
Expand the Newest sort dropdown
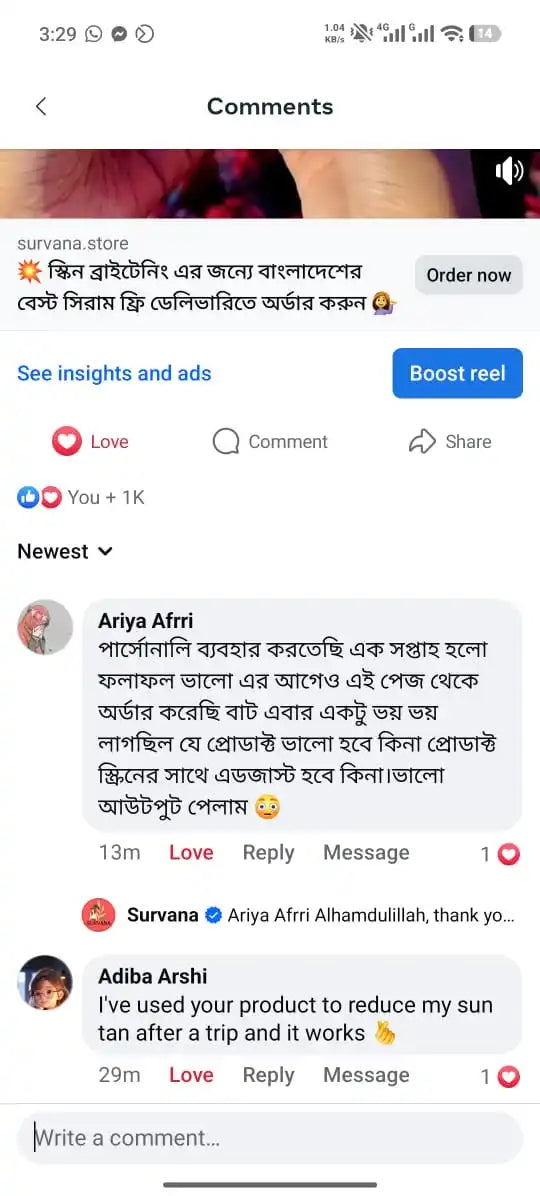tap(65, 551)
